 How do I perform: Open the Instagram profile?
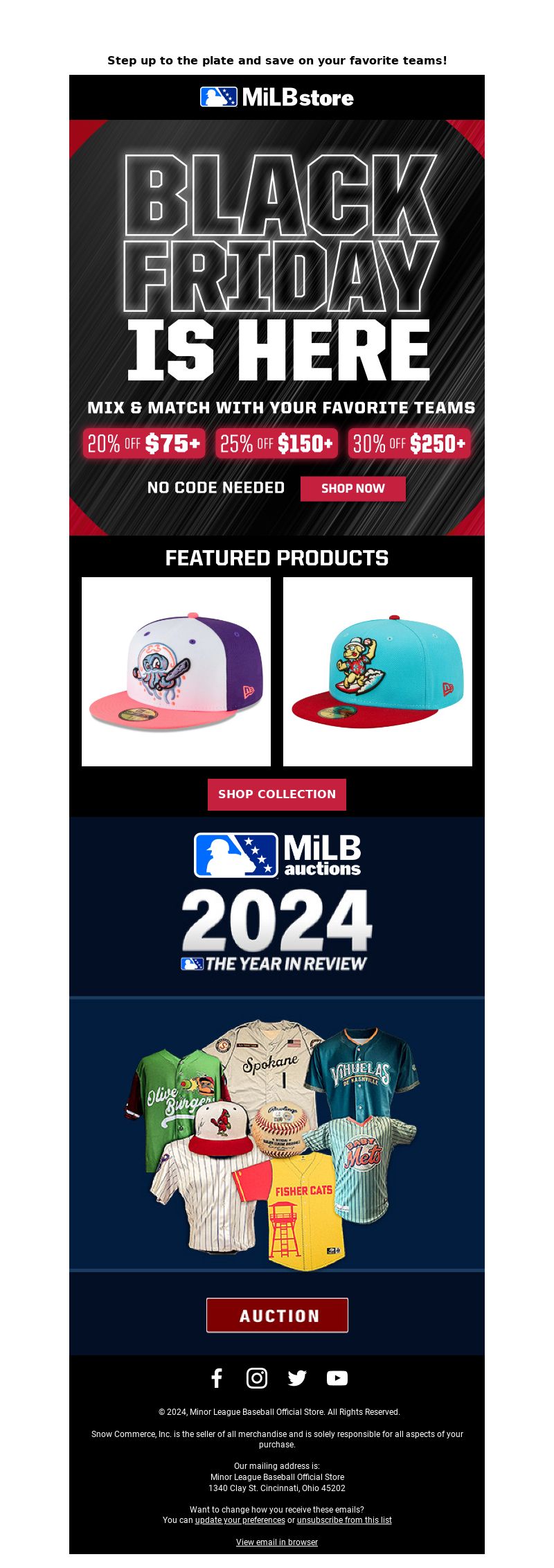pos(257,1378)
